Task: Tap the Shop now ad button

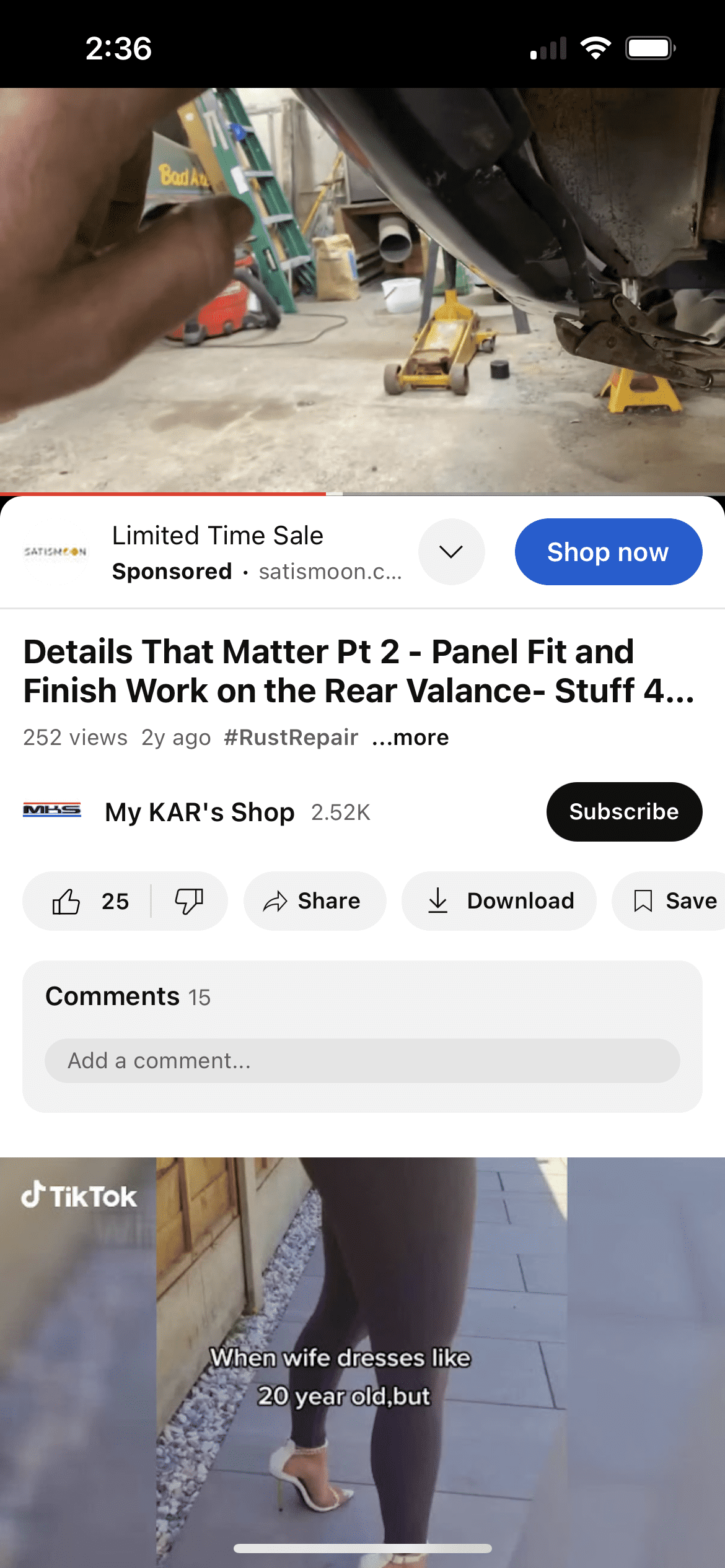Action: pos(608,552)
